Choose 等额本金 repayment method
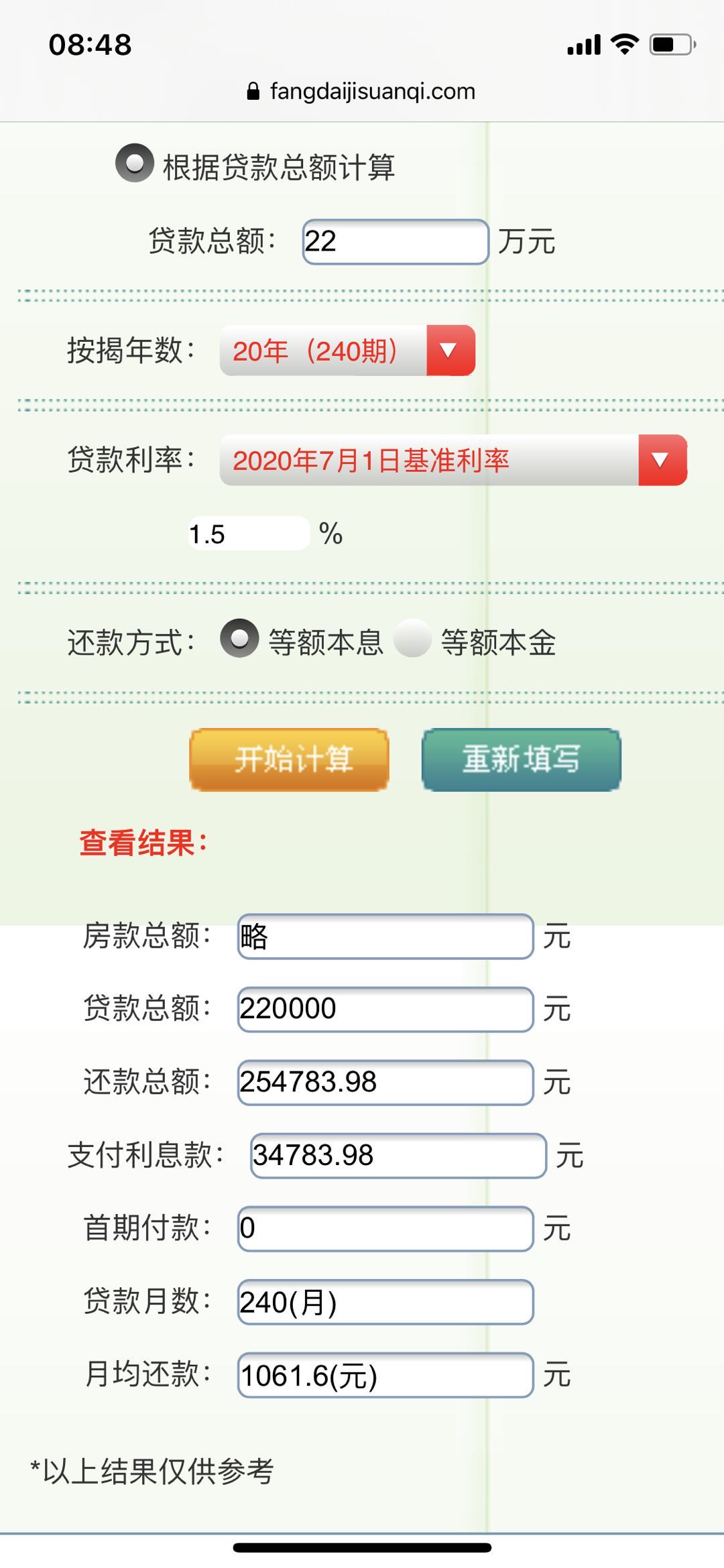Viewport: 724px width, 1568px height. pyautogui.click(x=412, y=638)
